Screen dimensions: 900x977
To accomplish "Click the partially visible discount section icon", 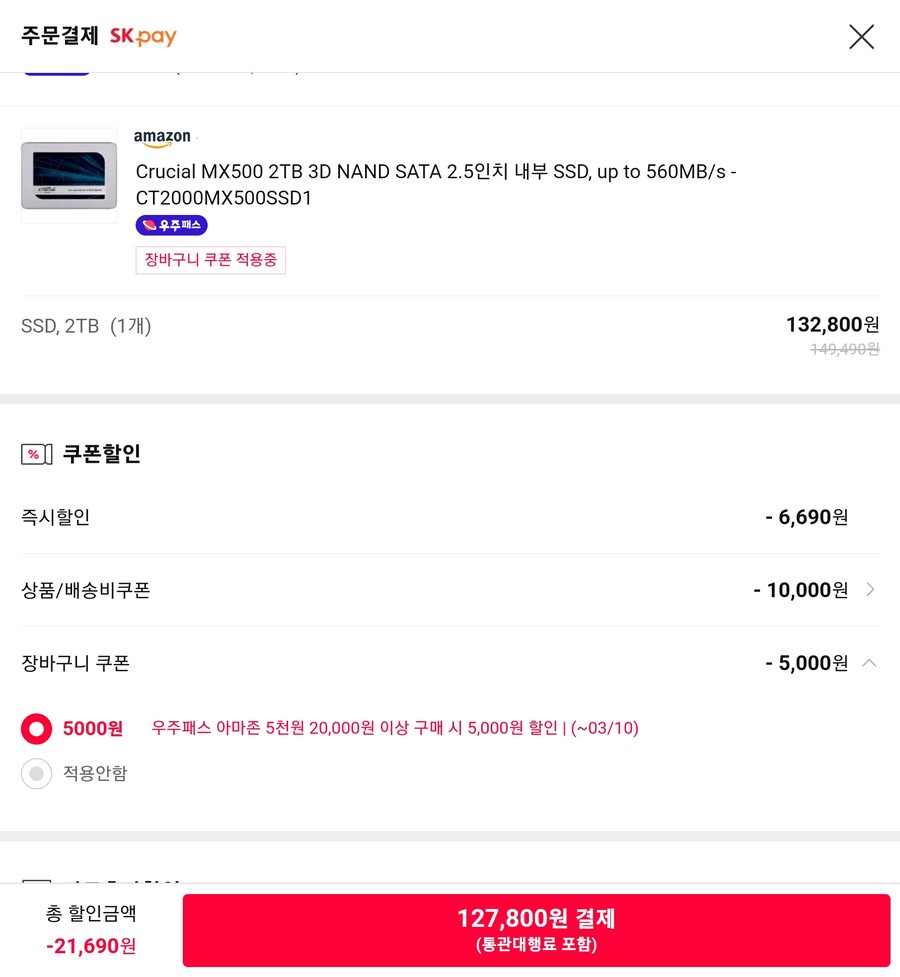I will click(38, 879).
